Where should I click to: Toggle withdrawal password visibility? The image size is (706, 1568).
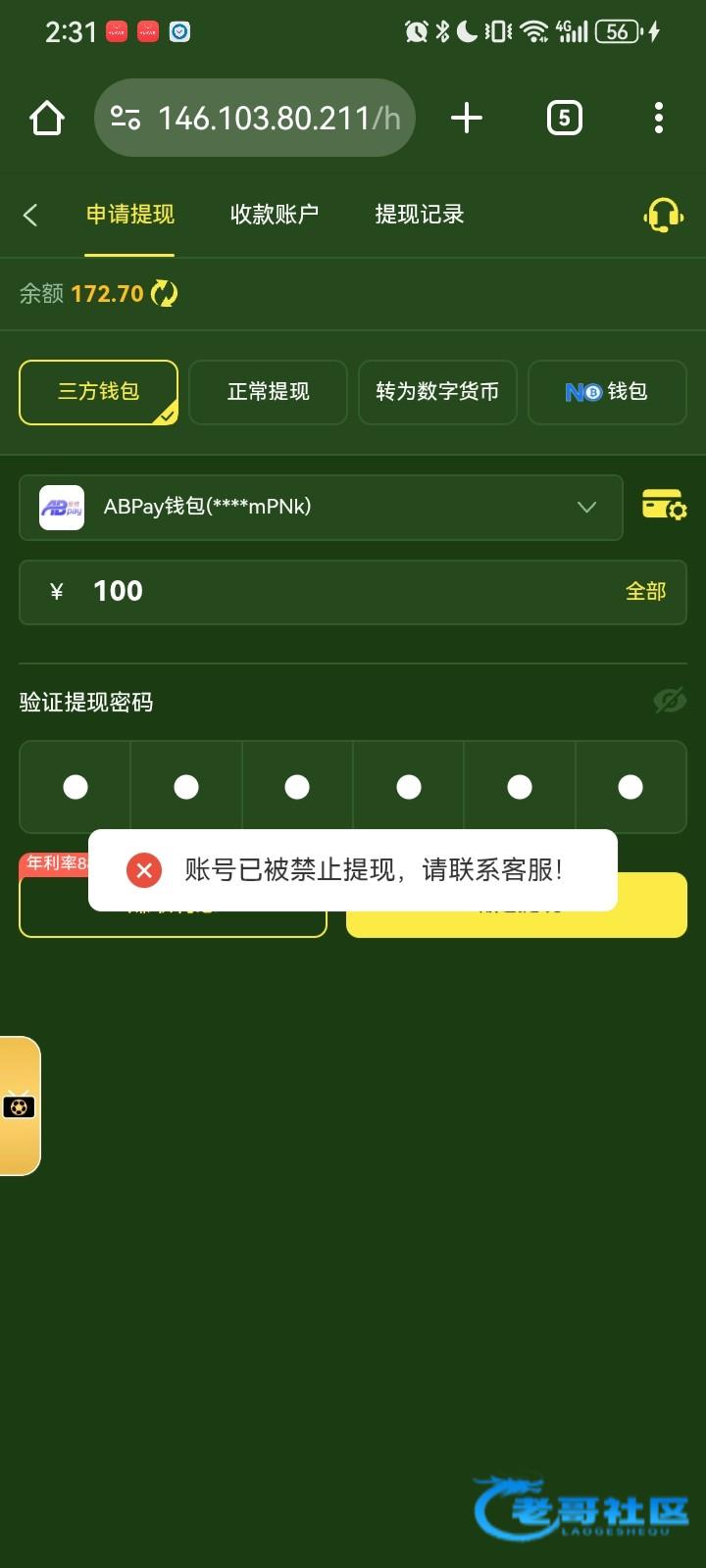(670, 701)
